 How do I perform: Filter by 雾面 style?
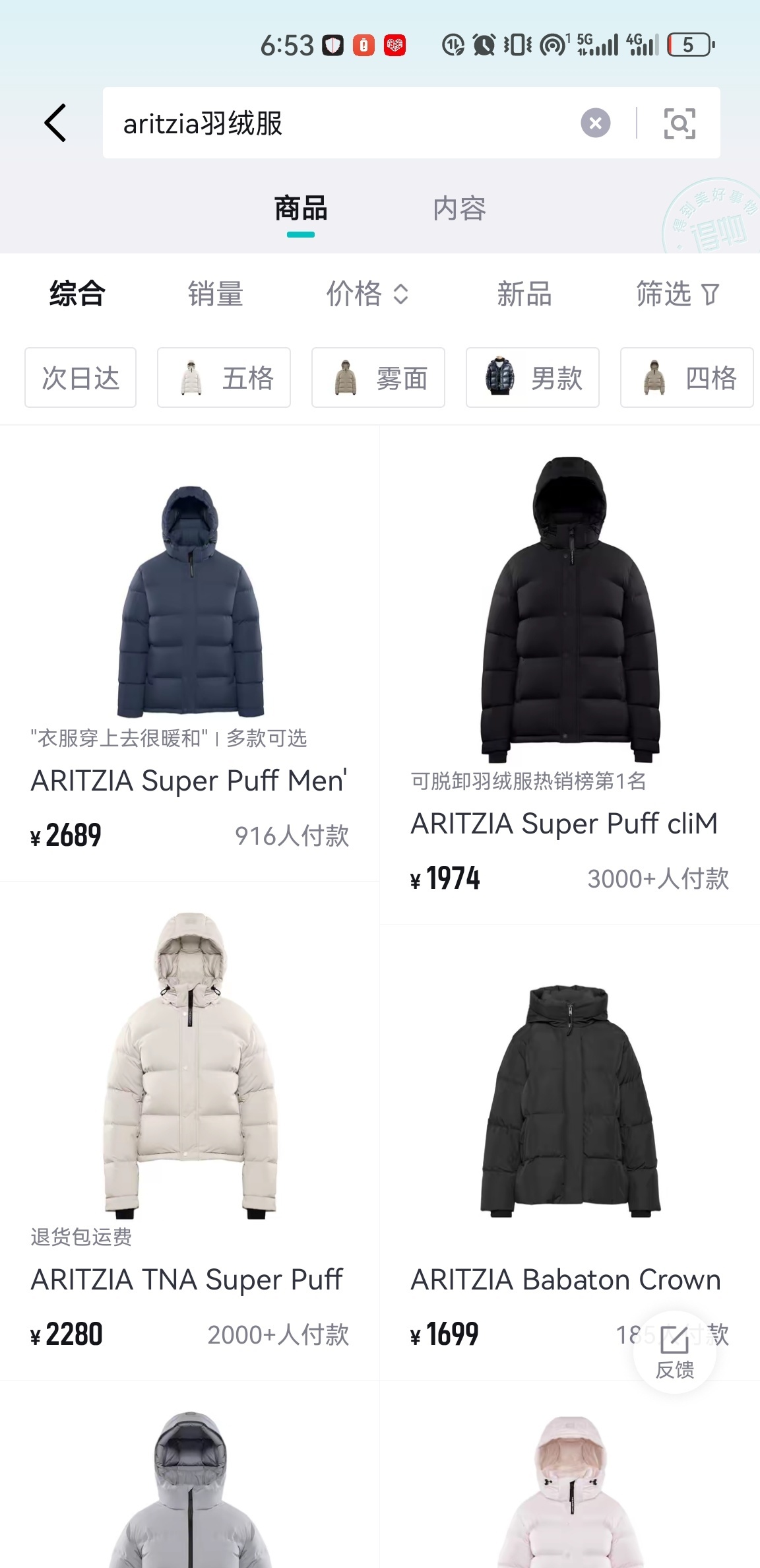tap(378, 378)
